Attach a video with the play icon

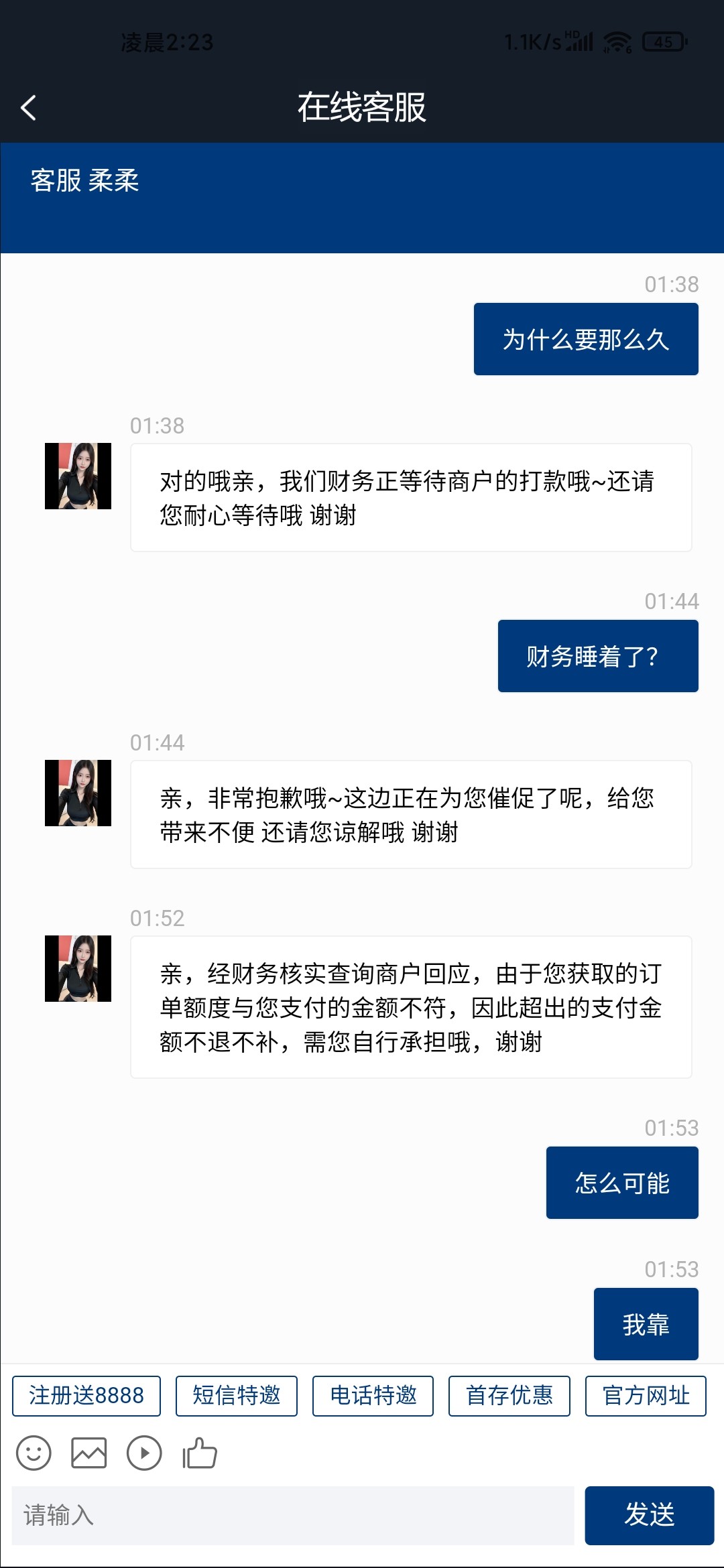click(144, 1453)
